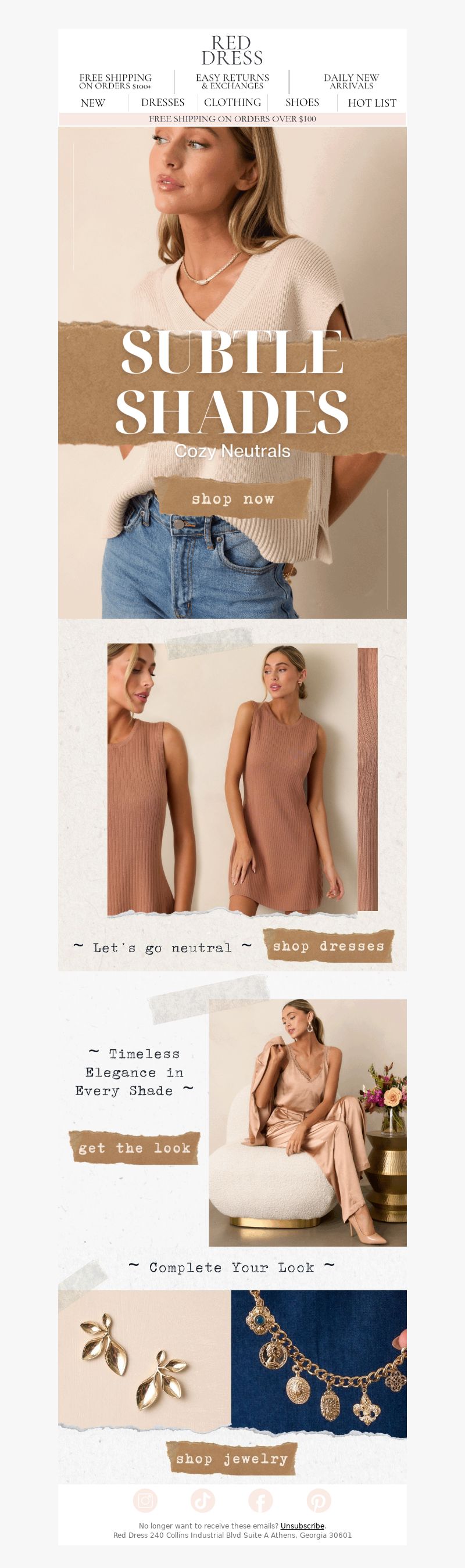Browse the SHOES category
This screenshot has height=1568, width=465.
point(302,102)
